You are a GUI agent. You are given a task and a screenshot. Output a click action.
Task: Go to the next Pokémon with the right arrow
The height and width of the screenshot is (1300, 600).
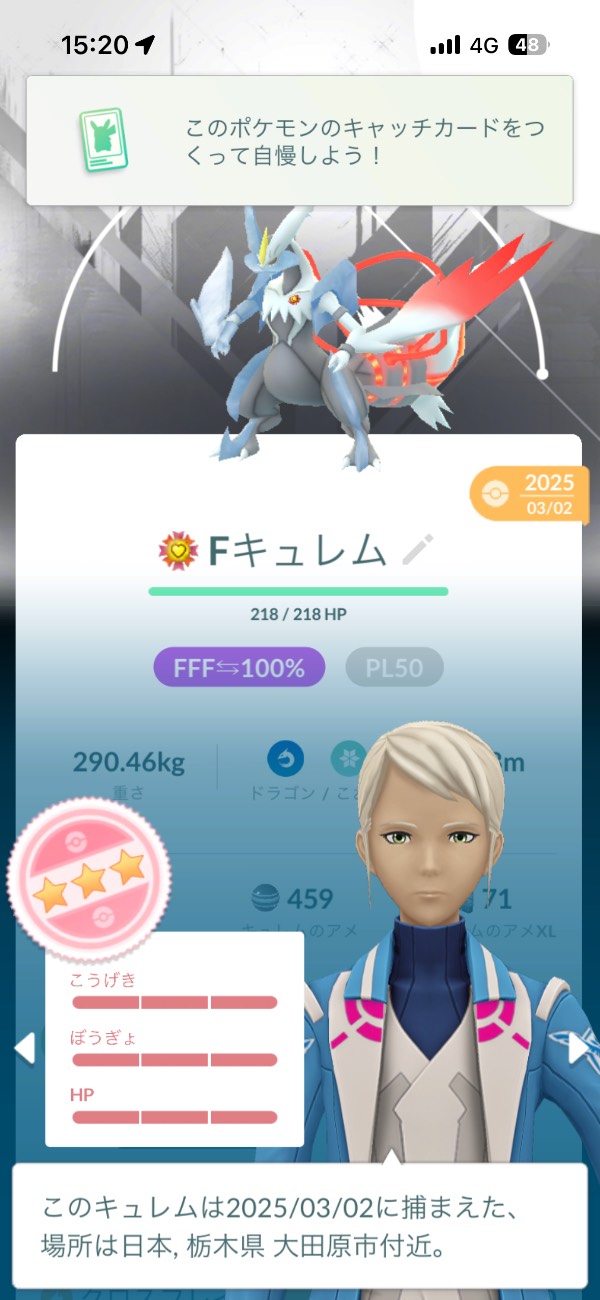pos(578,1048)
